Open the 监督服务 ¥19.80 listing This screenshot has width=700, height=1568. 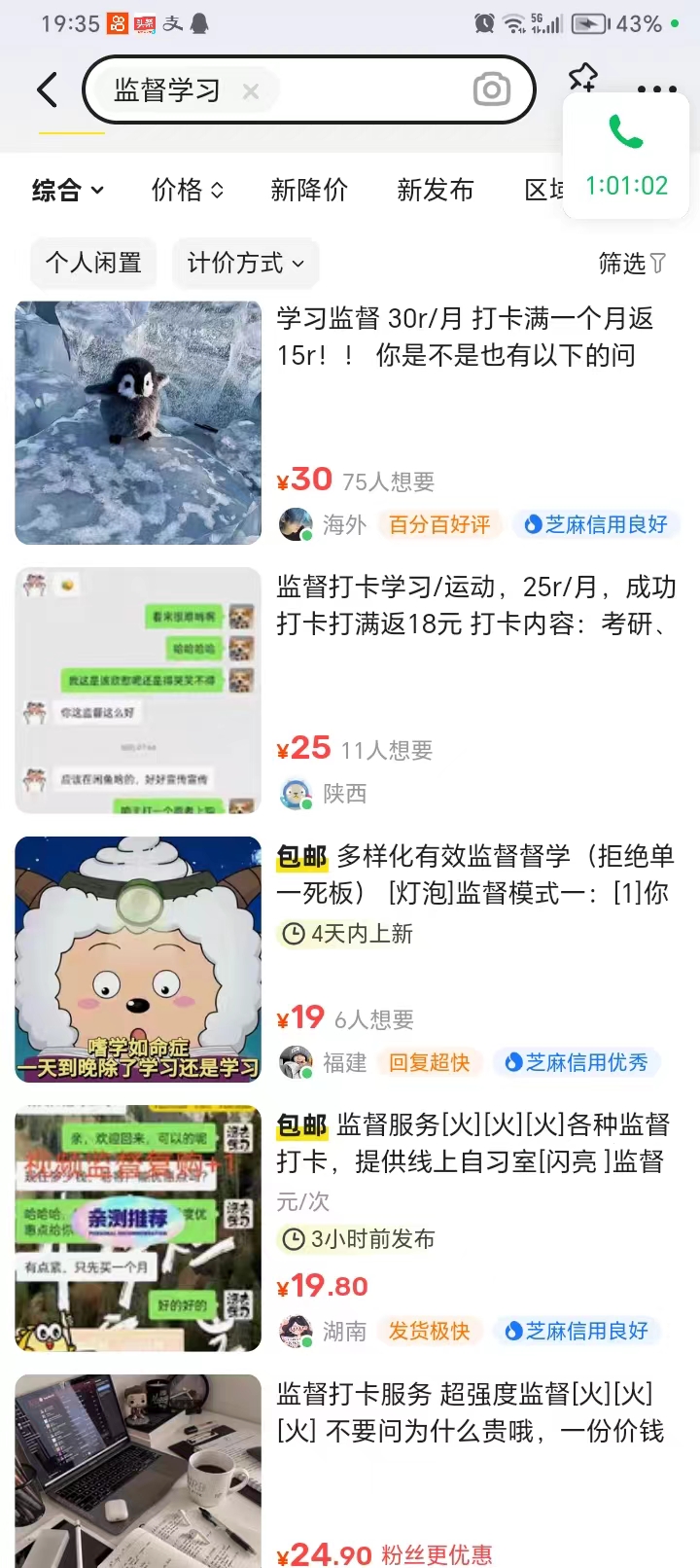pyautogui.click(x=472, y=1143)
